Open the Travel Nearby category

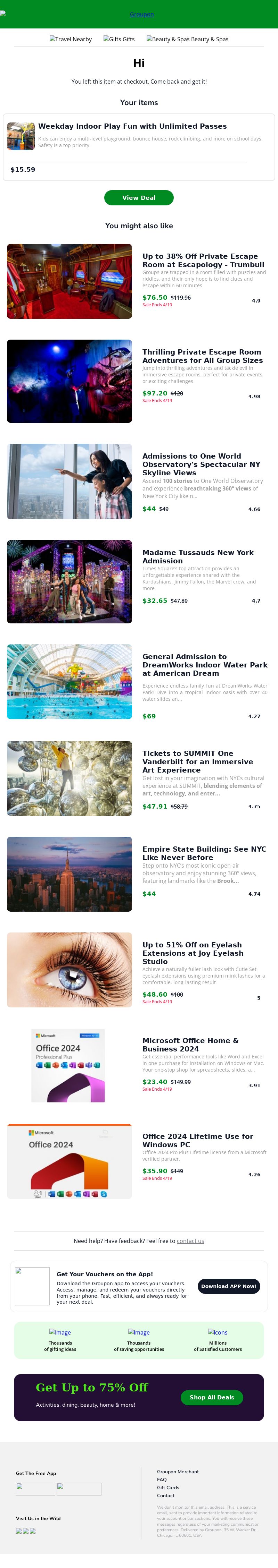pyautogui.click(x=71, y=40)
